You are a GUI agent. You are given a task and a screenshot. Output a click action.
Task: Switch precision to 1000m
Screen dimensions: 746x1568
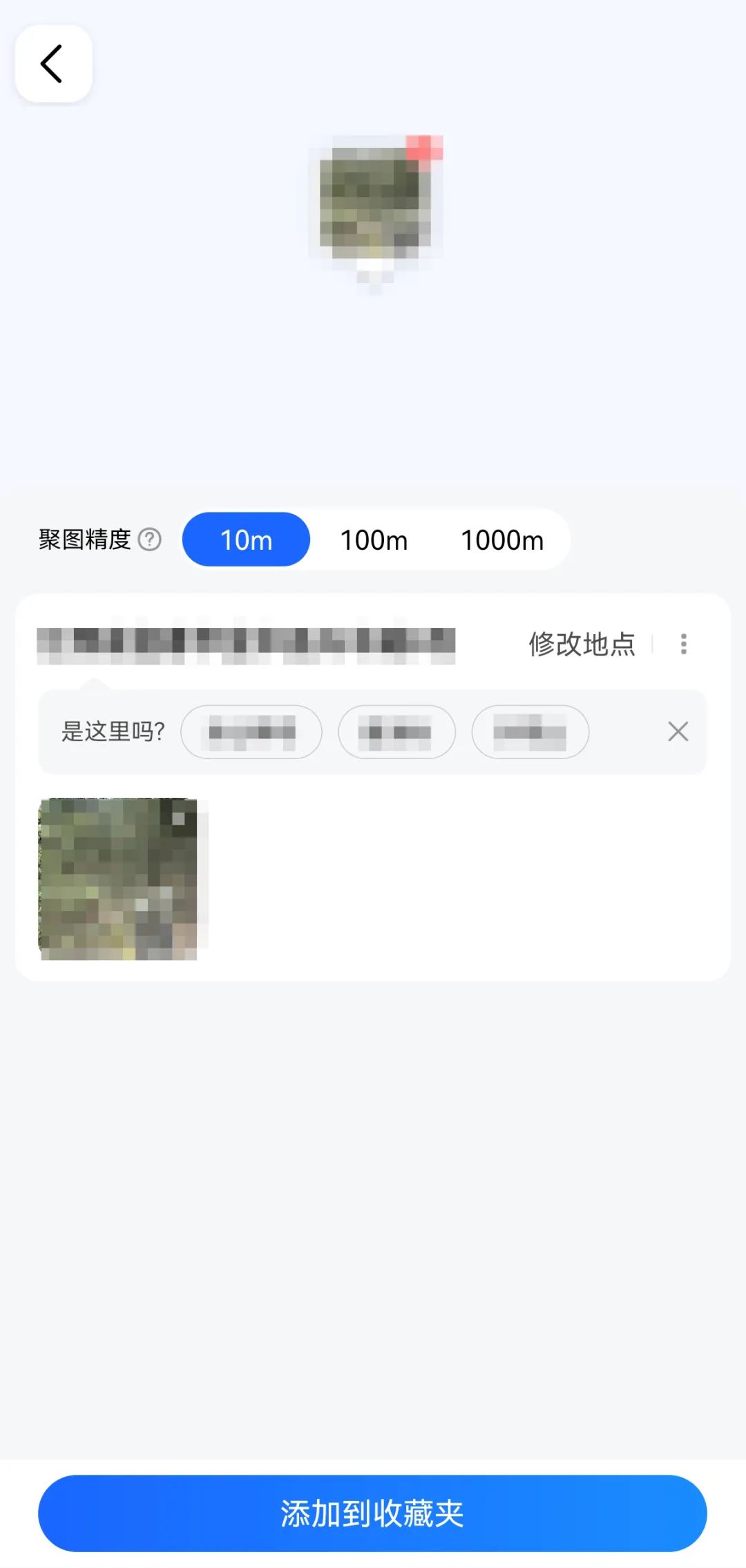tap(502, 539)
